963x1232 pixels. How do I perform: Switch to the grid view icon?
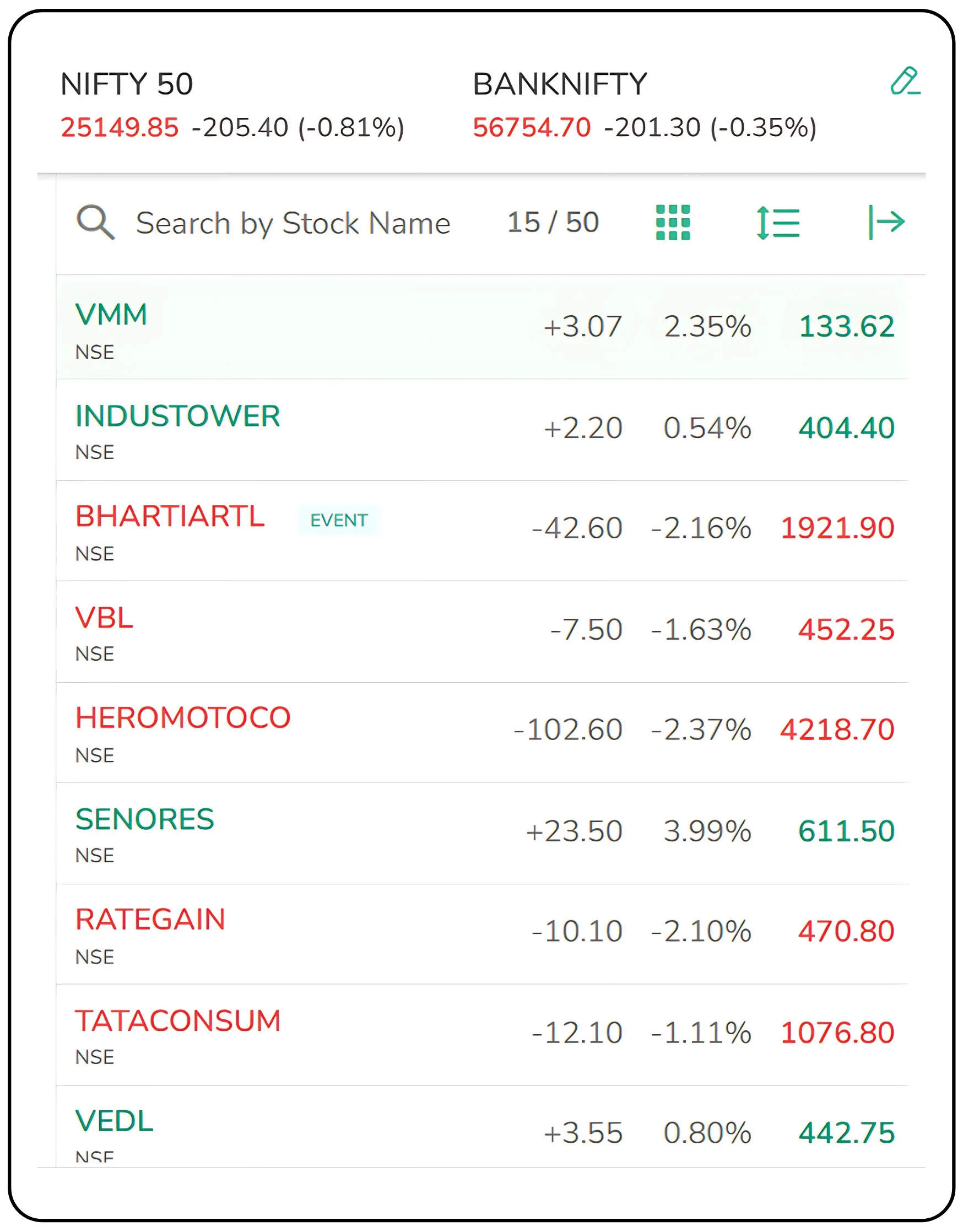[673, 222]
